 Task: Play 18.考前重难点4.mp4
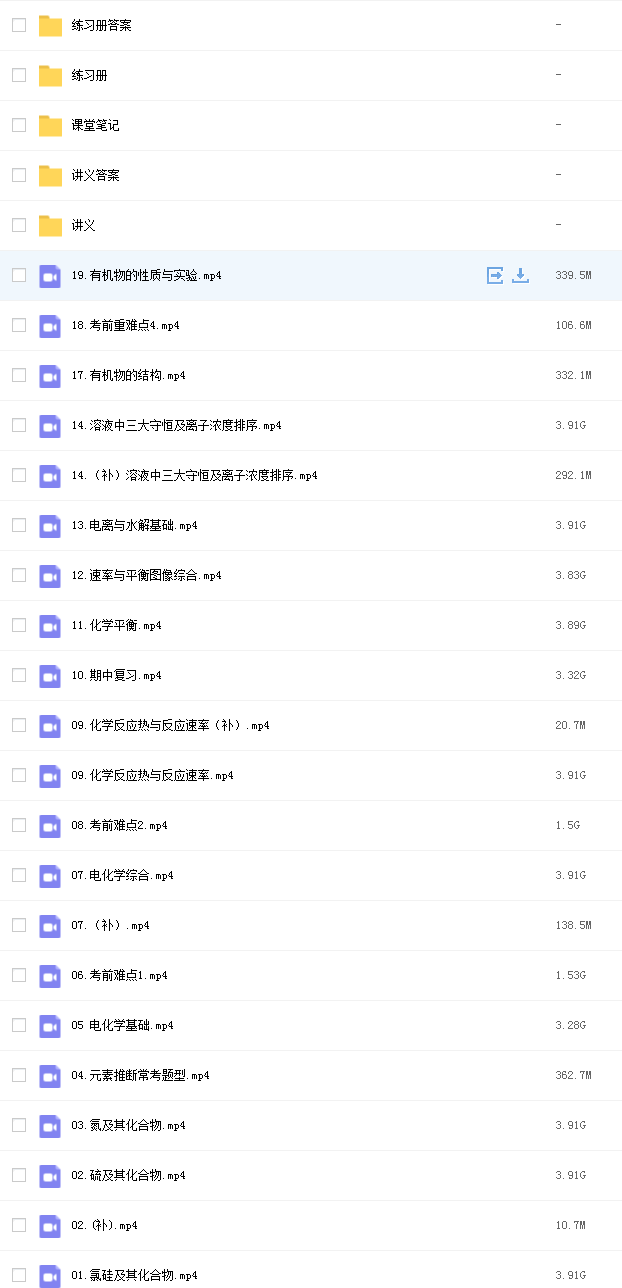pos(126,325)
